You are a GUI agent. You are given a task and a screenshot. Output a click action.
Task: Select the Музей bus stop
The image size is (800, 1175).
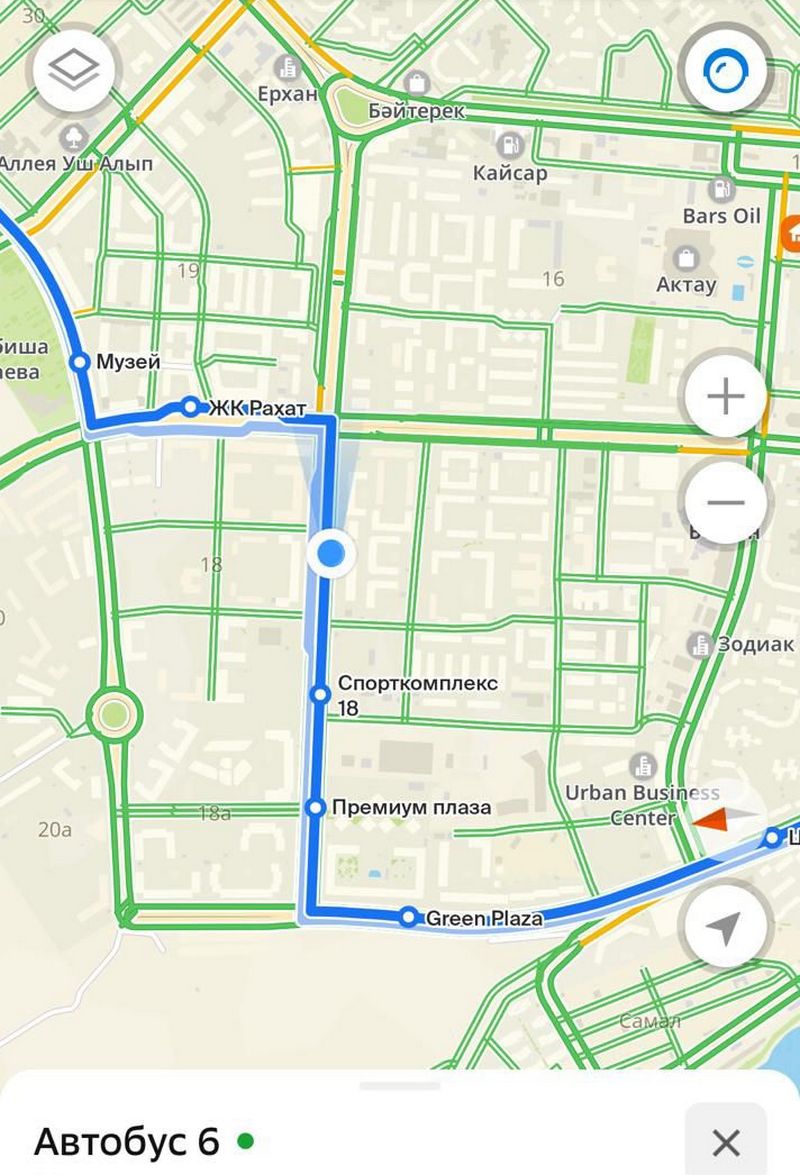(x=81, y=362)
